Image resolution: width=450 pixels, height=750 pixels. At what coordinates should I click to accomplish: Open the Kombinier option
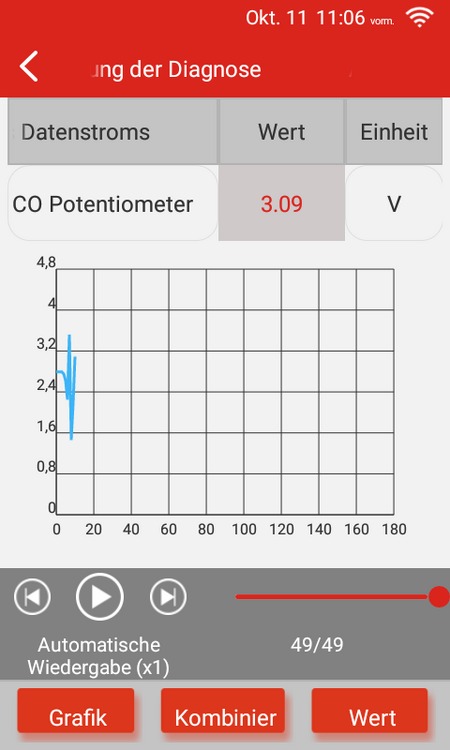coord(223,711)
